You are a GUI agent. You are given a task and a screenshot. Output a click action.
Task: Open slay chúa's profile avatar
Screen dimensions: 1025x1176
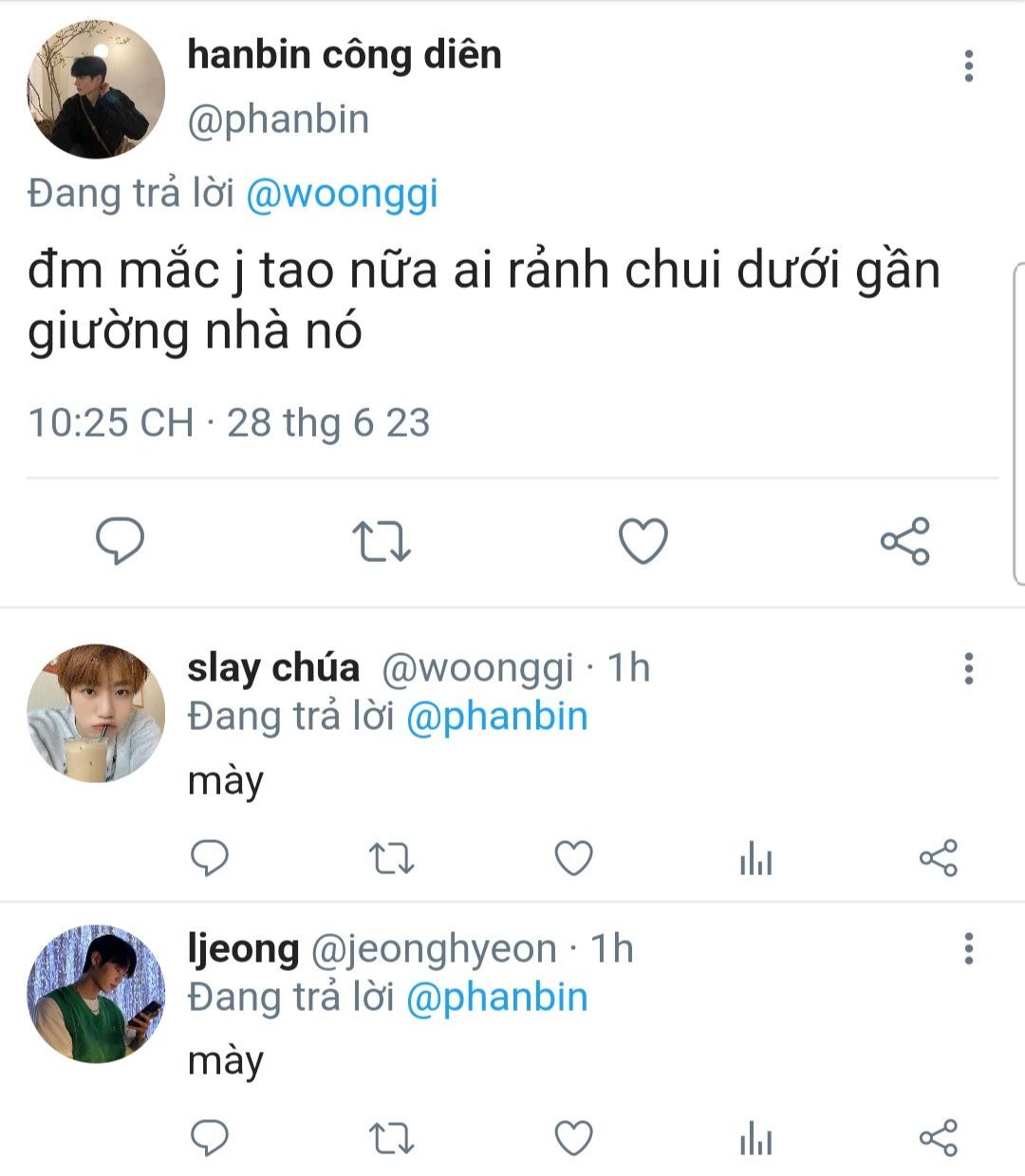point(96,713)
